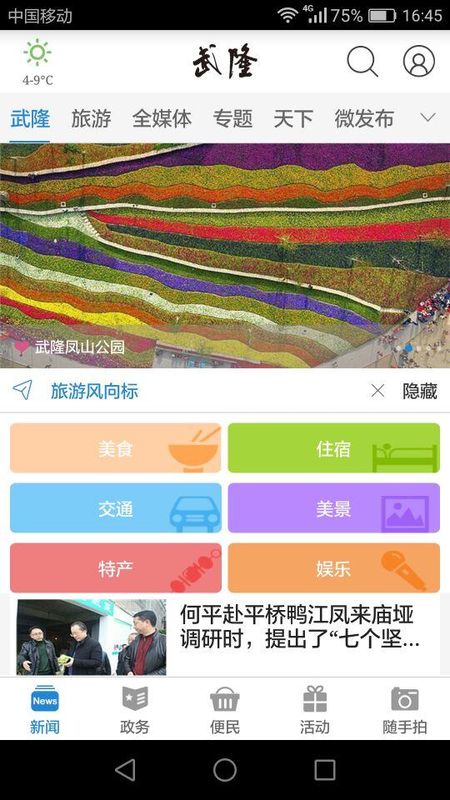Read the 何平赴平桥鸭江 news article
This screenshot has height=800, width=450.
[225, 637]
